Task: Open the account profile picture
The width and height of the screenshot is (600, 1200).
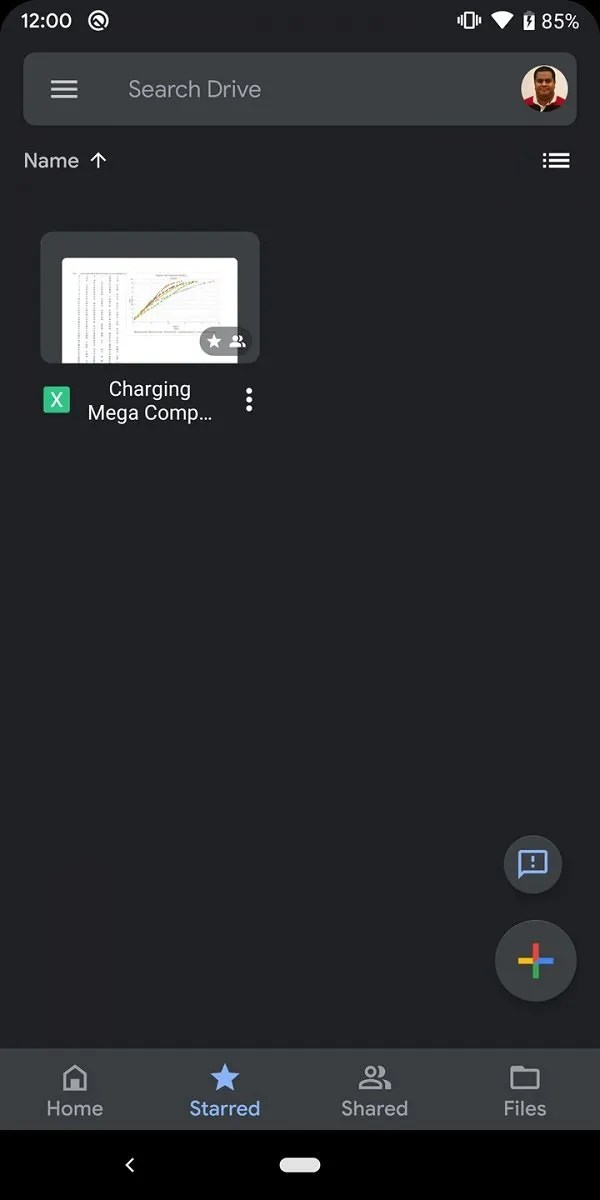Action: pos(544,89)
